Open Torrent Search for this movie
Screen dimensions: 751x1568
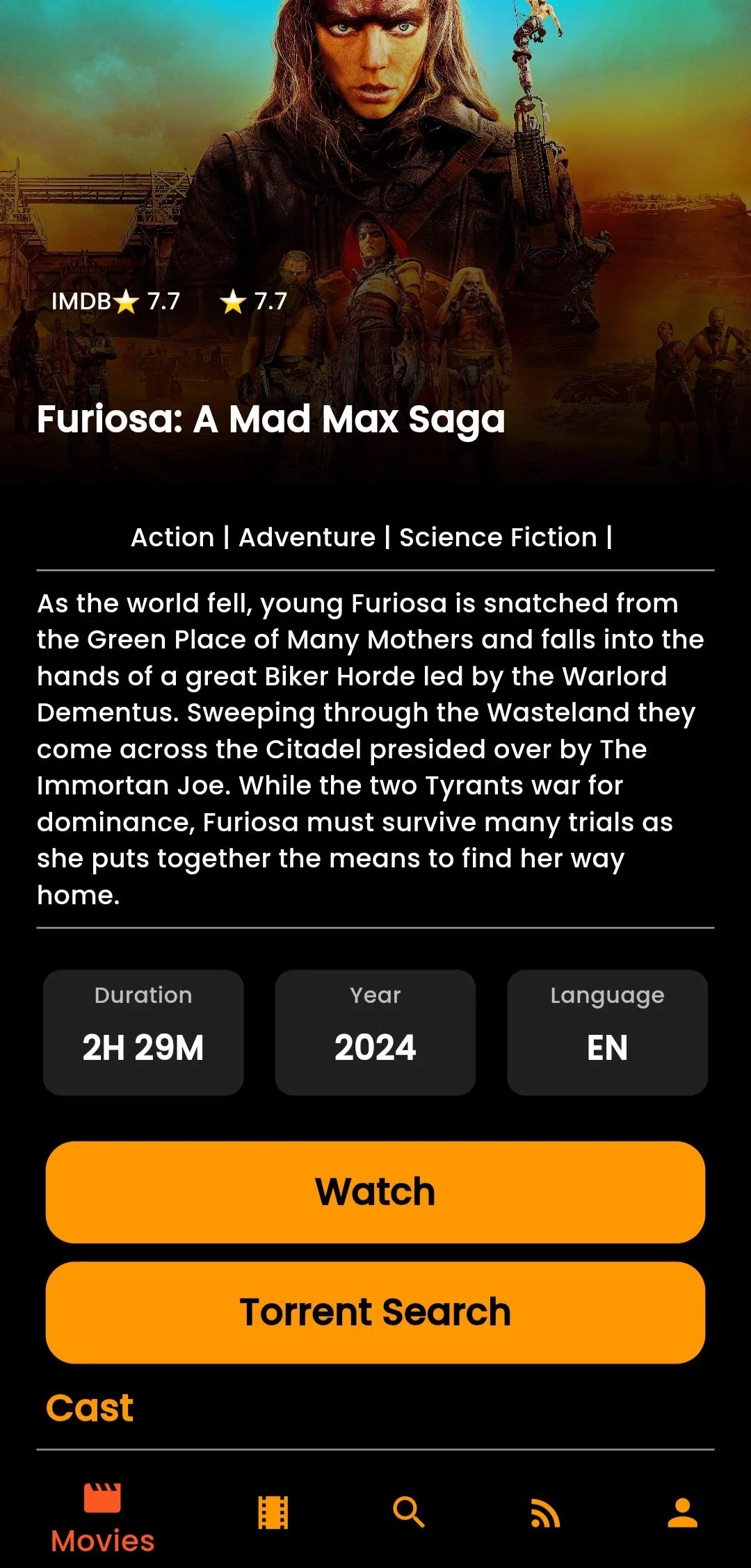(x=375, y=1312)
